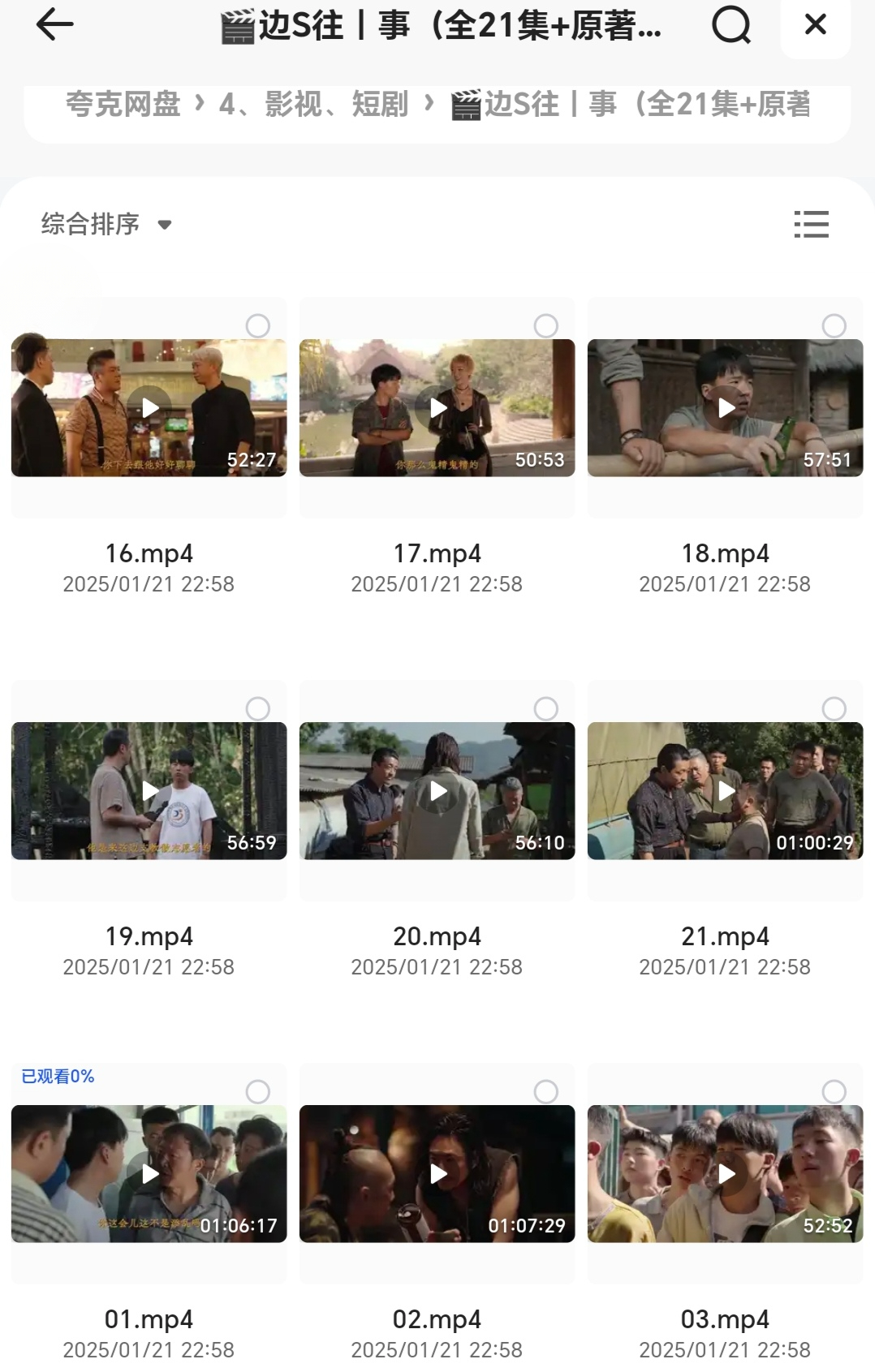This screenshot has height=1372, width=875.
Task: Close the page with the X button
Action: coord(815,25)
